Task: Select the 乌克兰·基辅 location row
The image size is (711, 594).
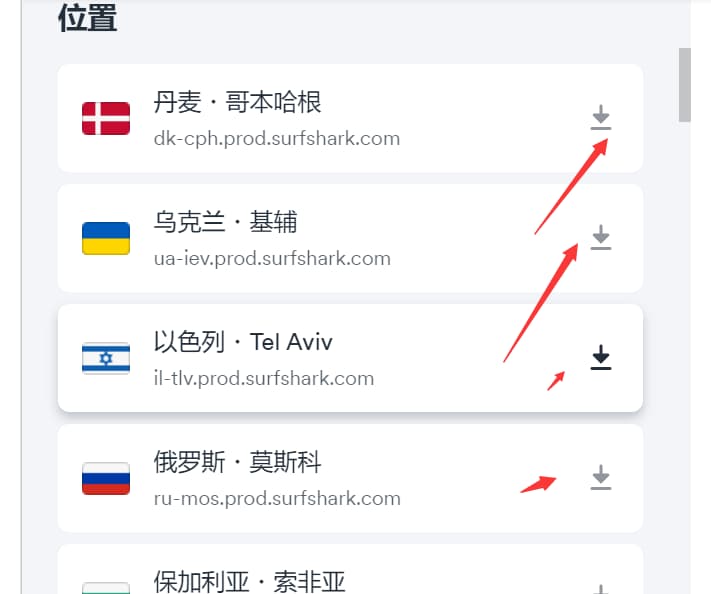Action: point(300,238)
